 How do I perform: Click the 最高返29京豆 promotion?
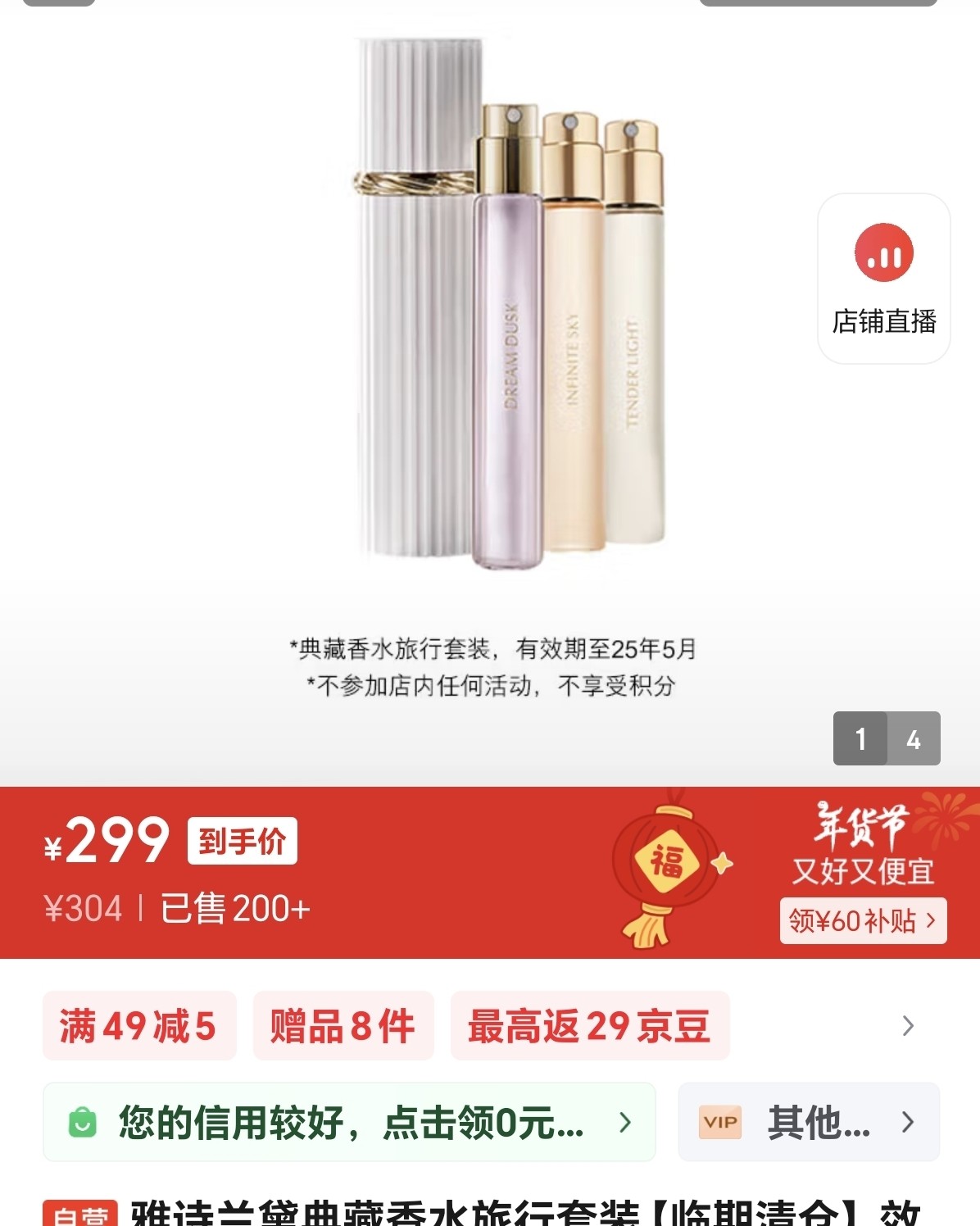(x=590, y=1026)
